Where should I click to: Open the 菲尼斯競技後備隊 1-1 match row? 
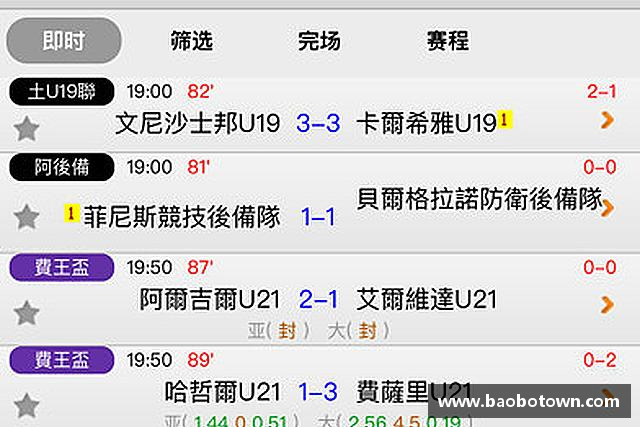[319, 216]
